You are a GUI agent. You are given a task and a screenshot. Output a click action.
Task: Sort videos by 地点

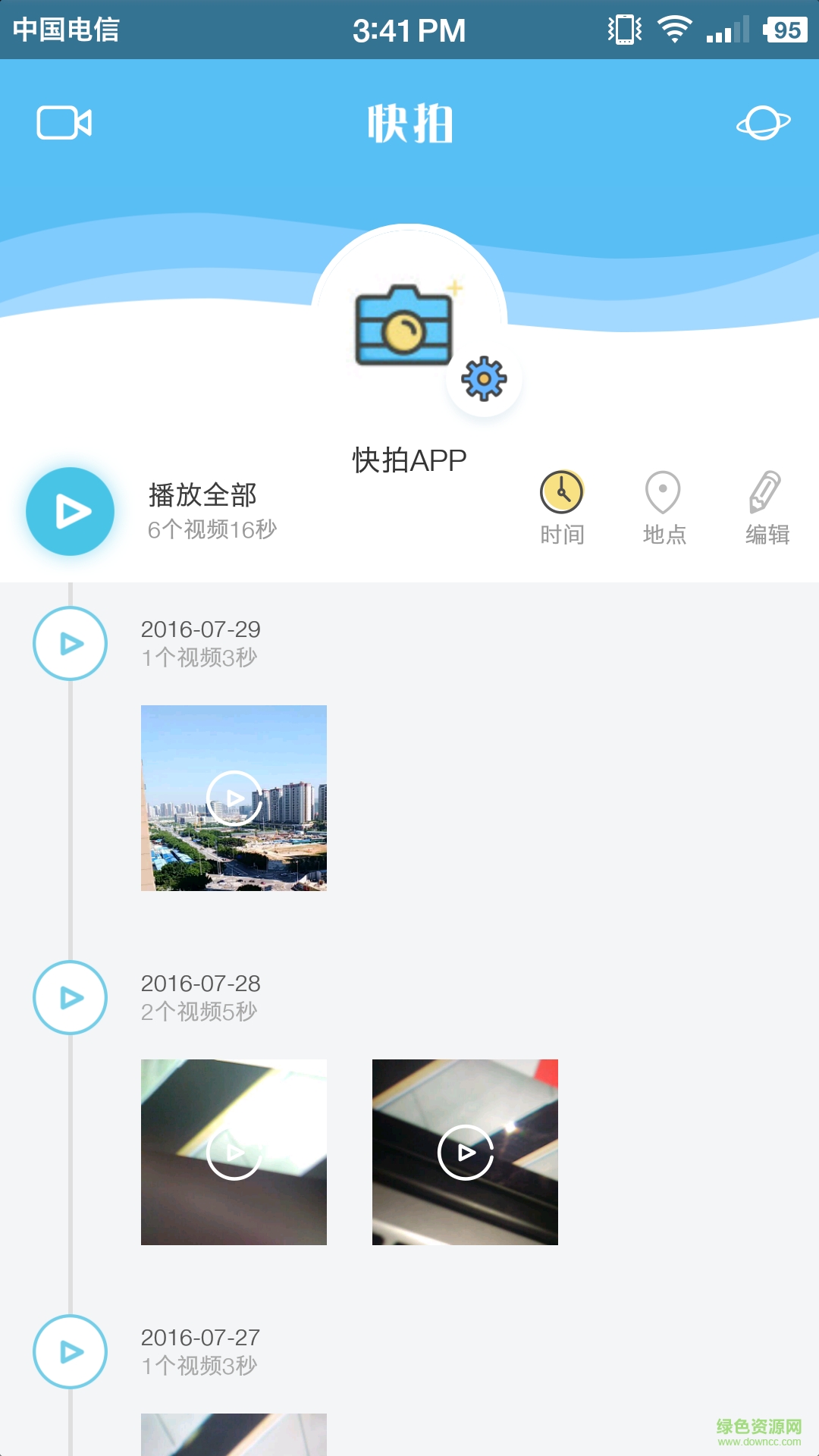[x=664, y=508]
